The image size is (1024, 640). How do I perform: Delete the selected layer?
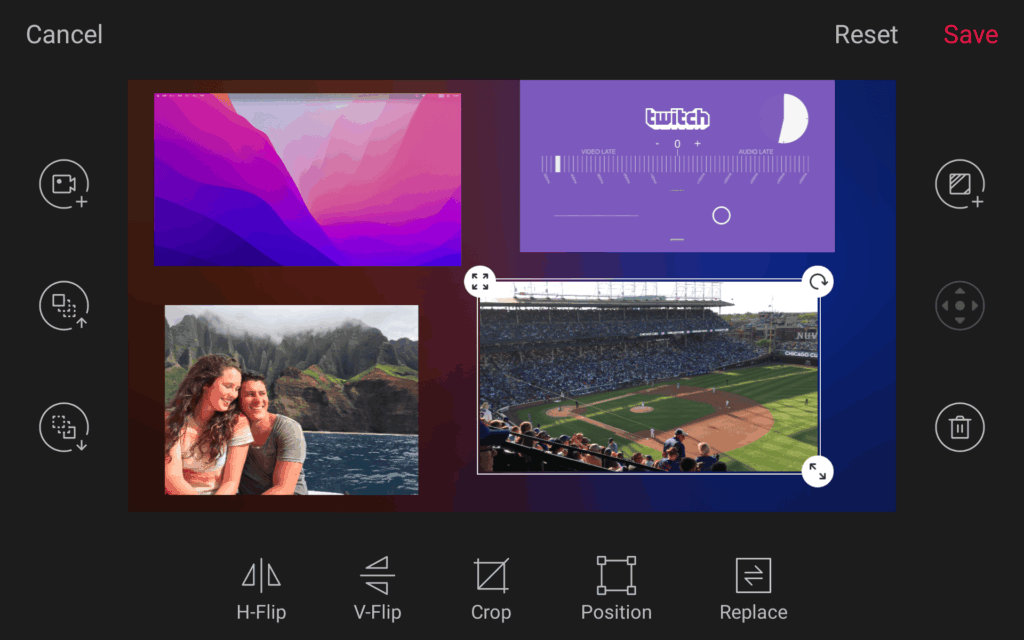click(960, 428)
